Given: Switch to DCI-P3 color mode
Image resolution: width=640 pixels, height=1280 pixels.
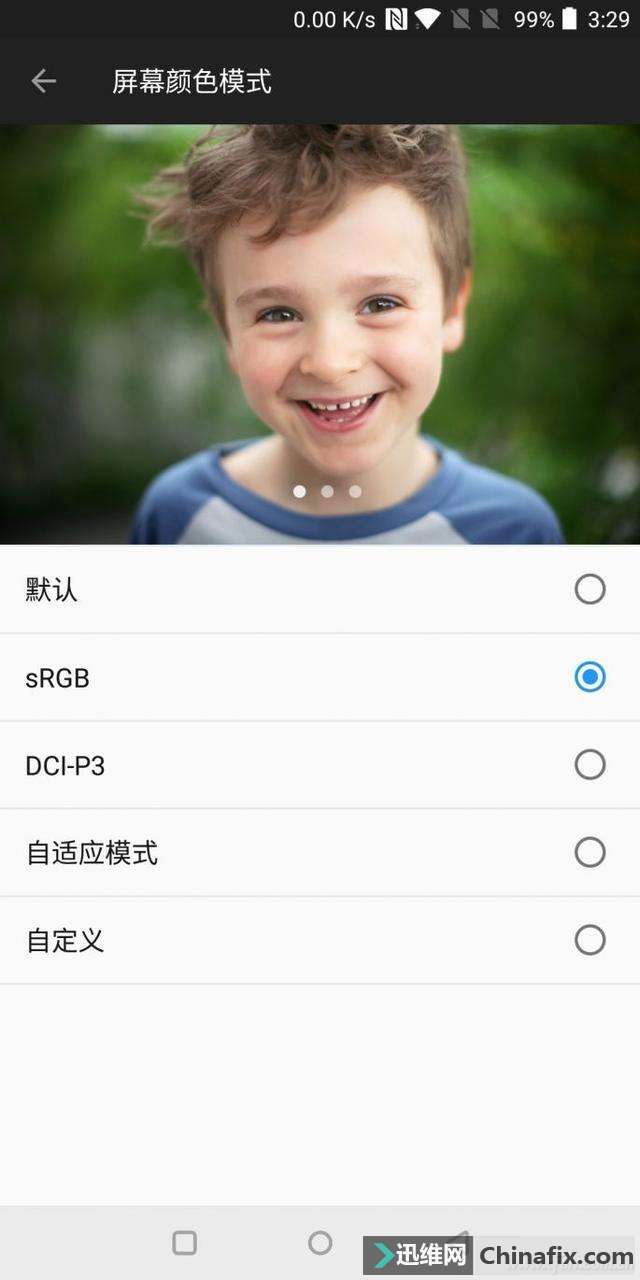Looking at the screenshot, I should pos(589,765).
